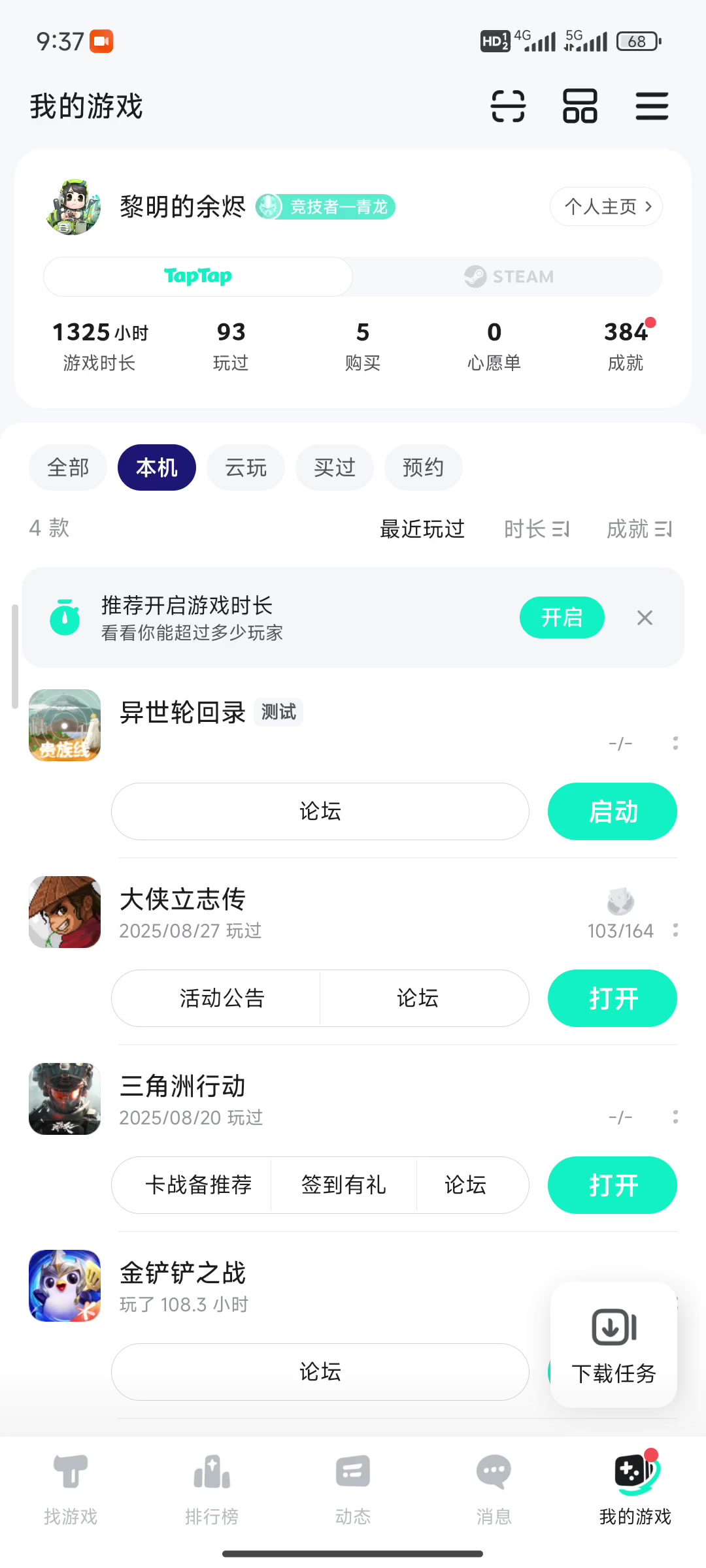Screen dimensions: 706x1568
Task: Select the 买过 filter chip
Action: (335, 468)
